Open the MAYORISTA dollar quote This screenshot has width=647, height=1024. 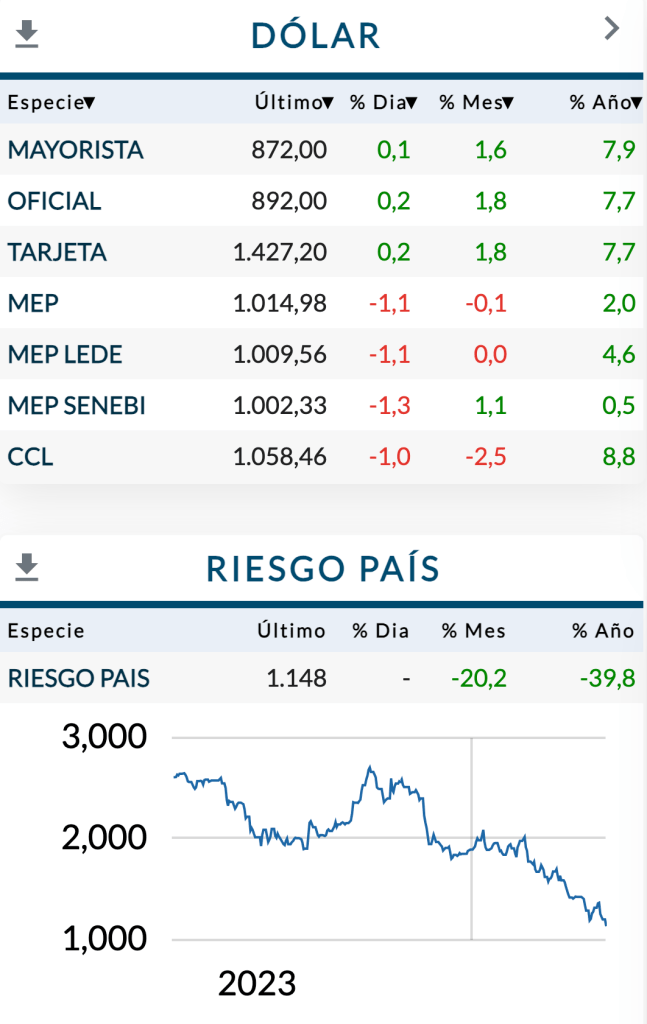click(76, 150)
